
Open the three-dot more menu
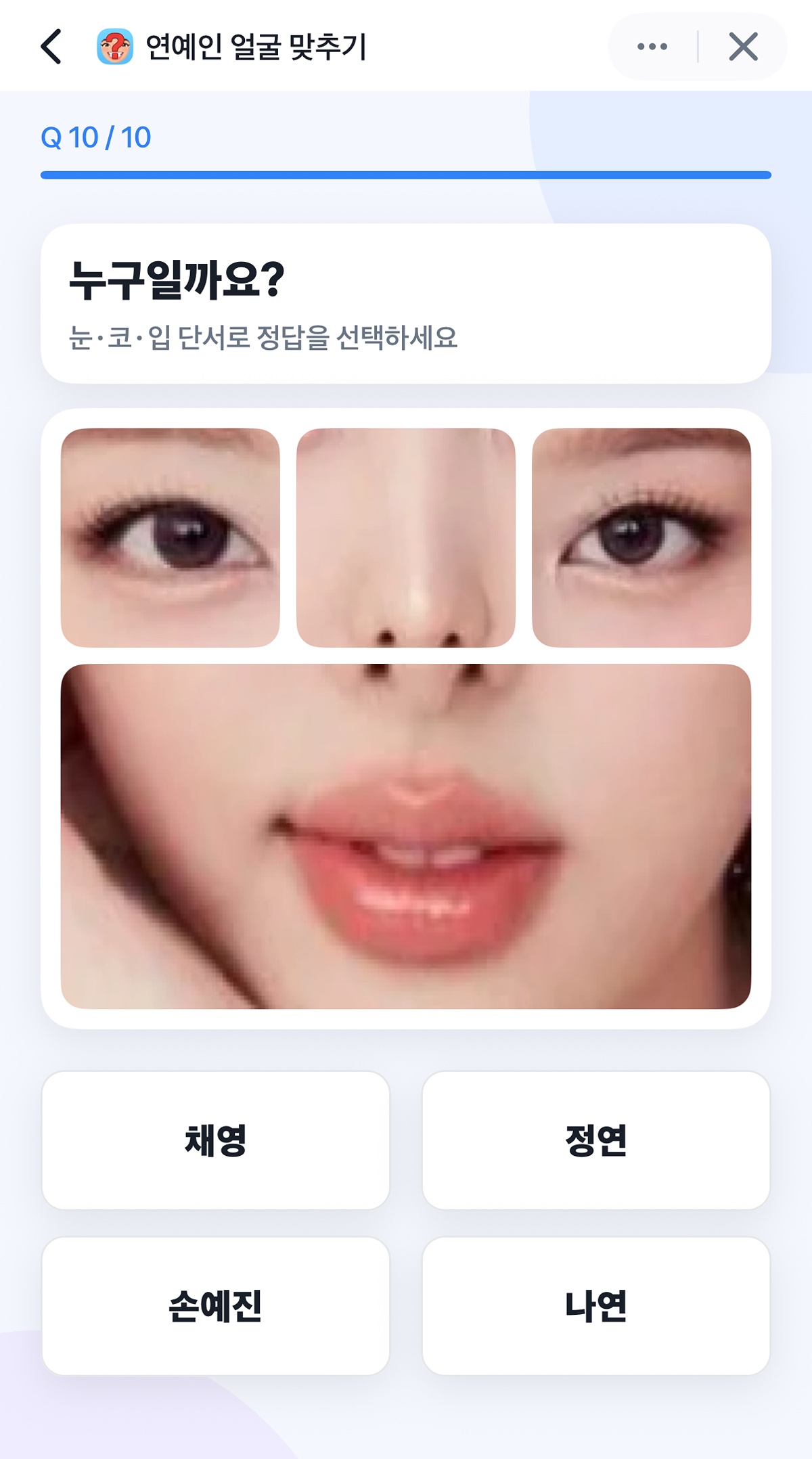(x=652, y=47)
